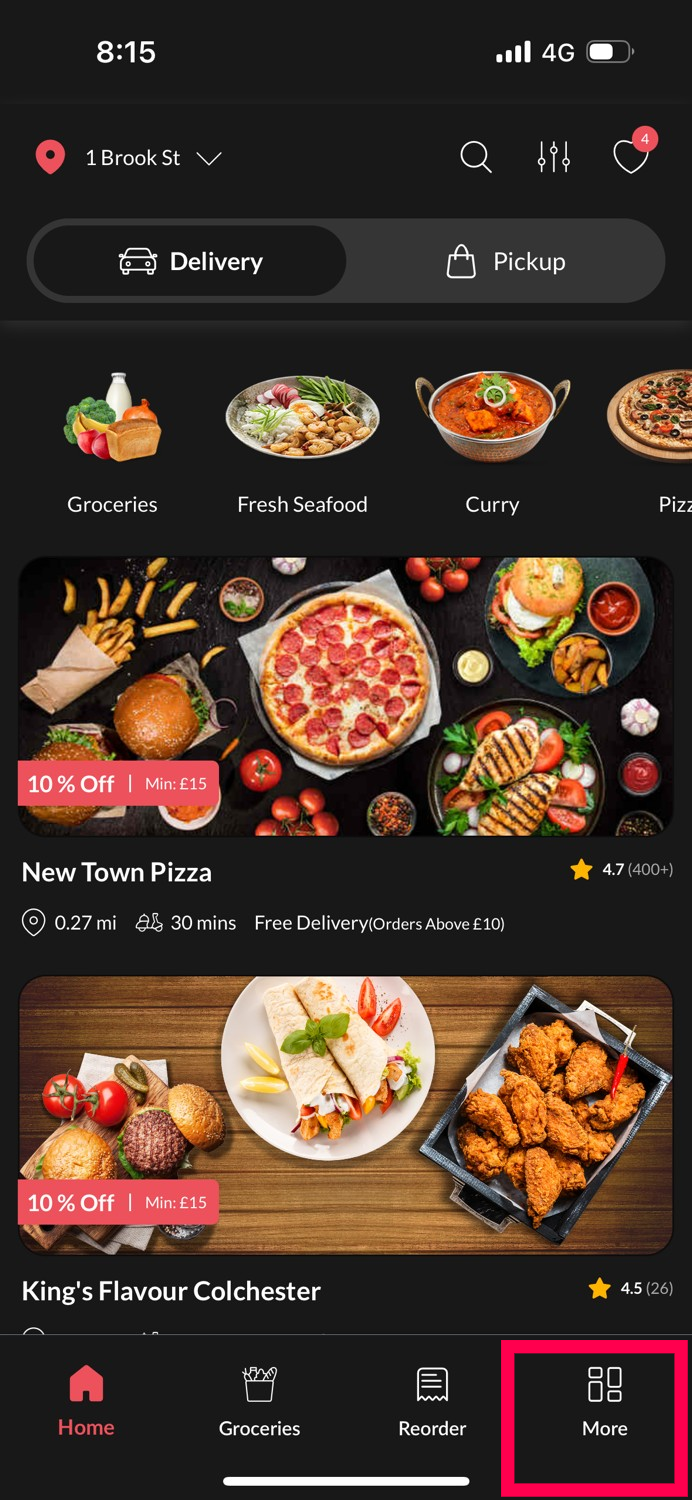Open the filter sliders icon

pyautogui.click(x=553, y=158)
